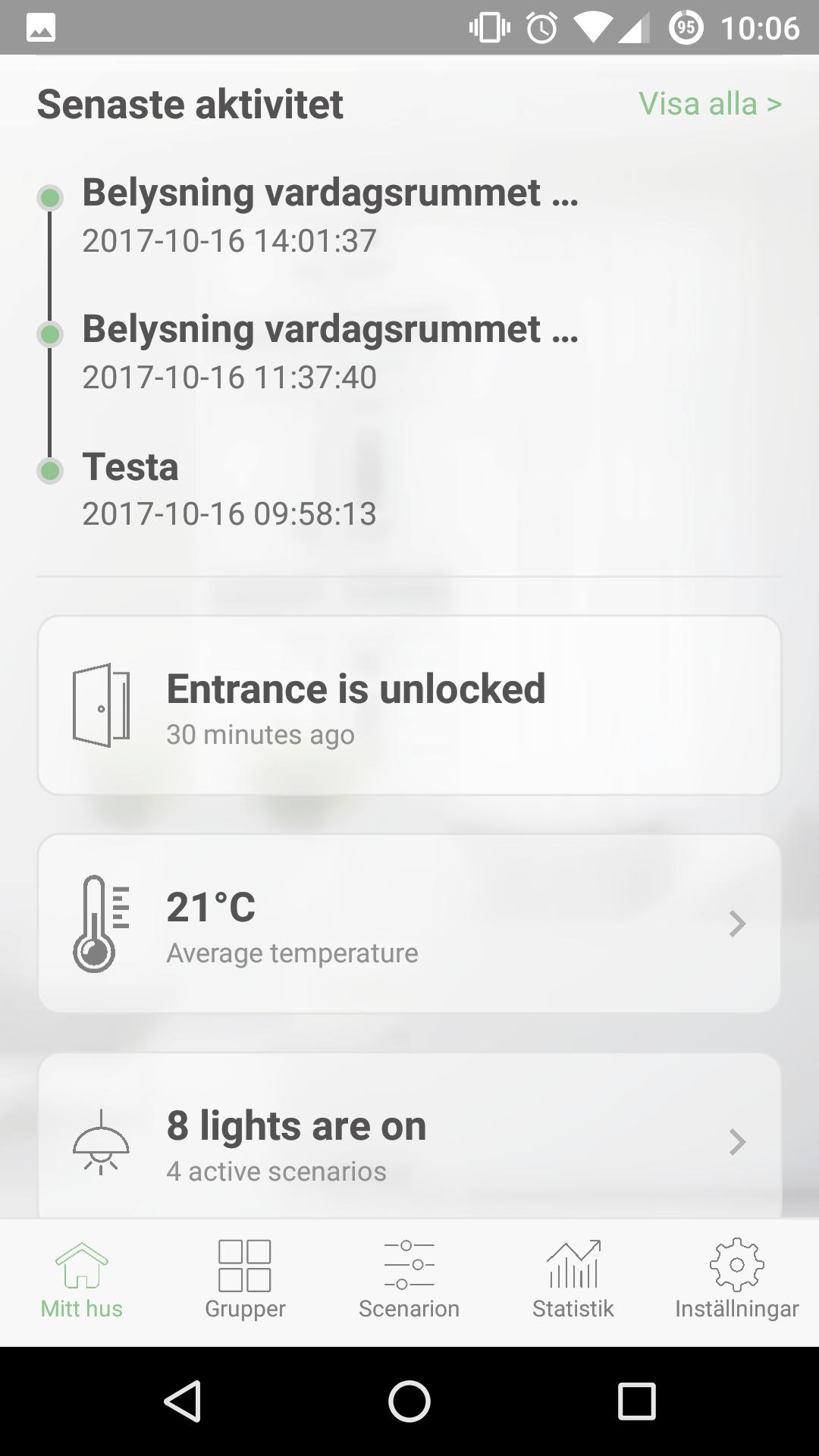Open the Entrance is unlocked card
Image resolution: width=819 pixels, height=1456 pixels.
[x=409, y=704]
